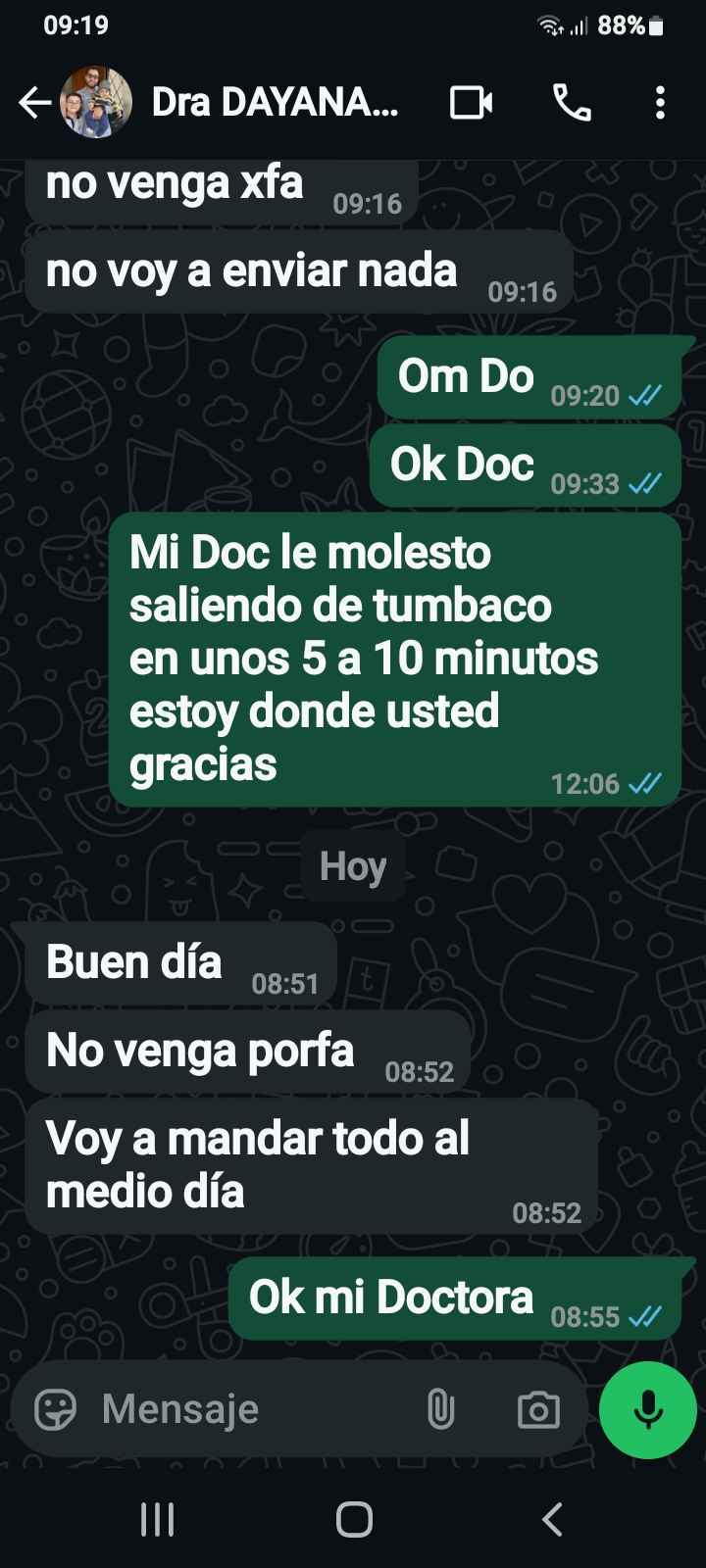Open the overflow menu
The height and width of the screenshot is (1568, 706).
click(660, 102)
